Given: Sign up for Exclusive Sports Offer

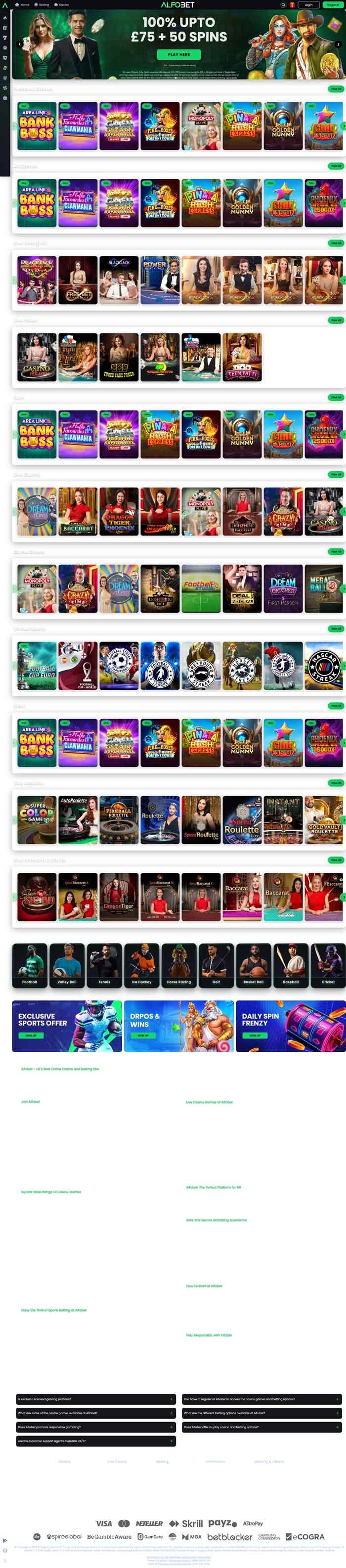Looking at the screenshot, I should 31,1035.
